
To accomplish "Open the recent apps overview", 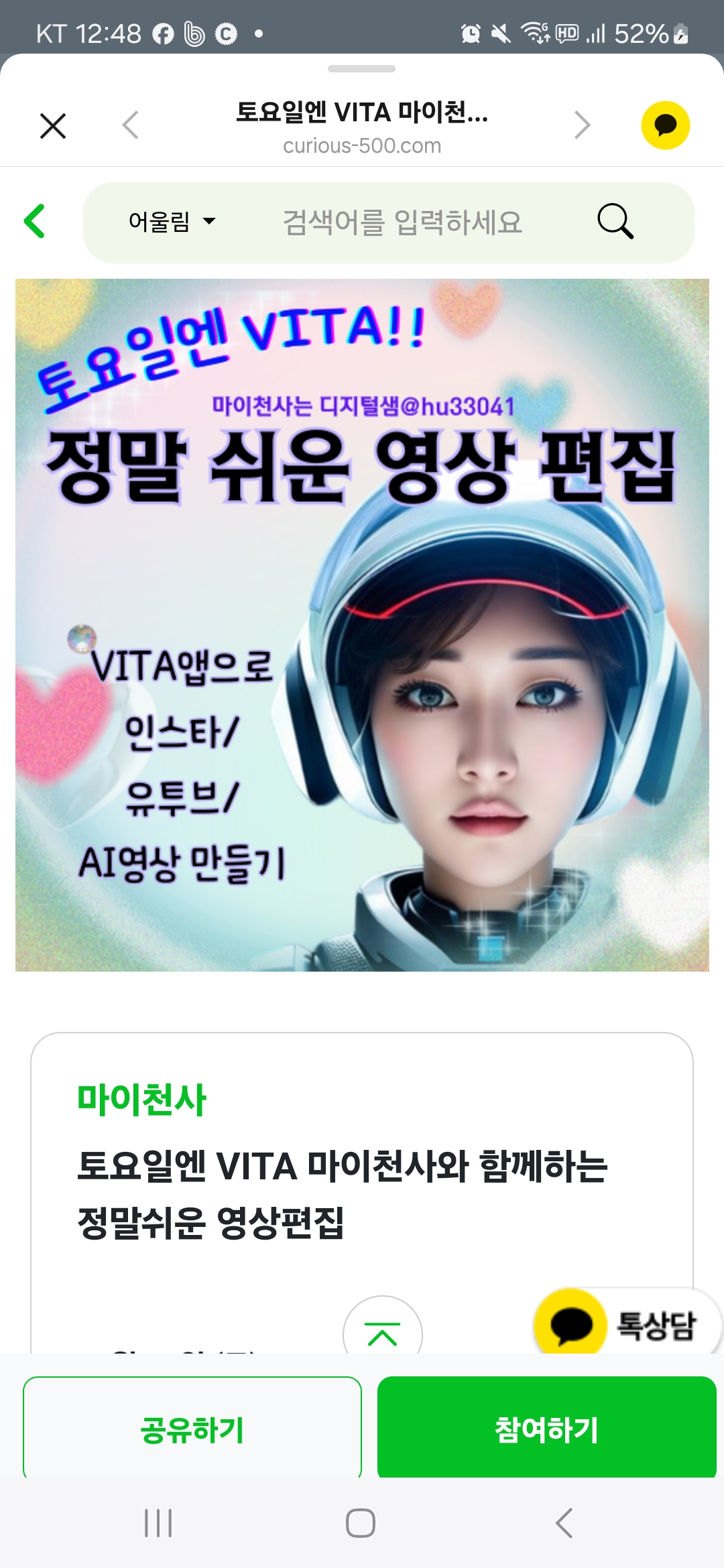I will pos(158,1523).
